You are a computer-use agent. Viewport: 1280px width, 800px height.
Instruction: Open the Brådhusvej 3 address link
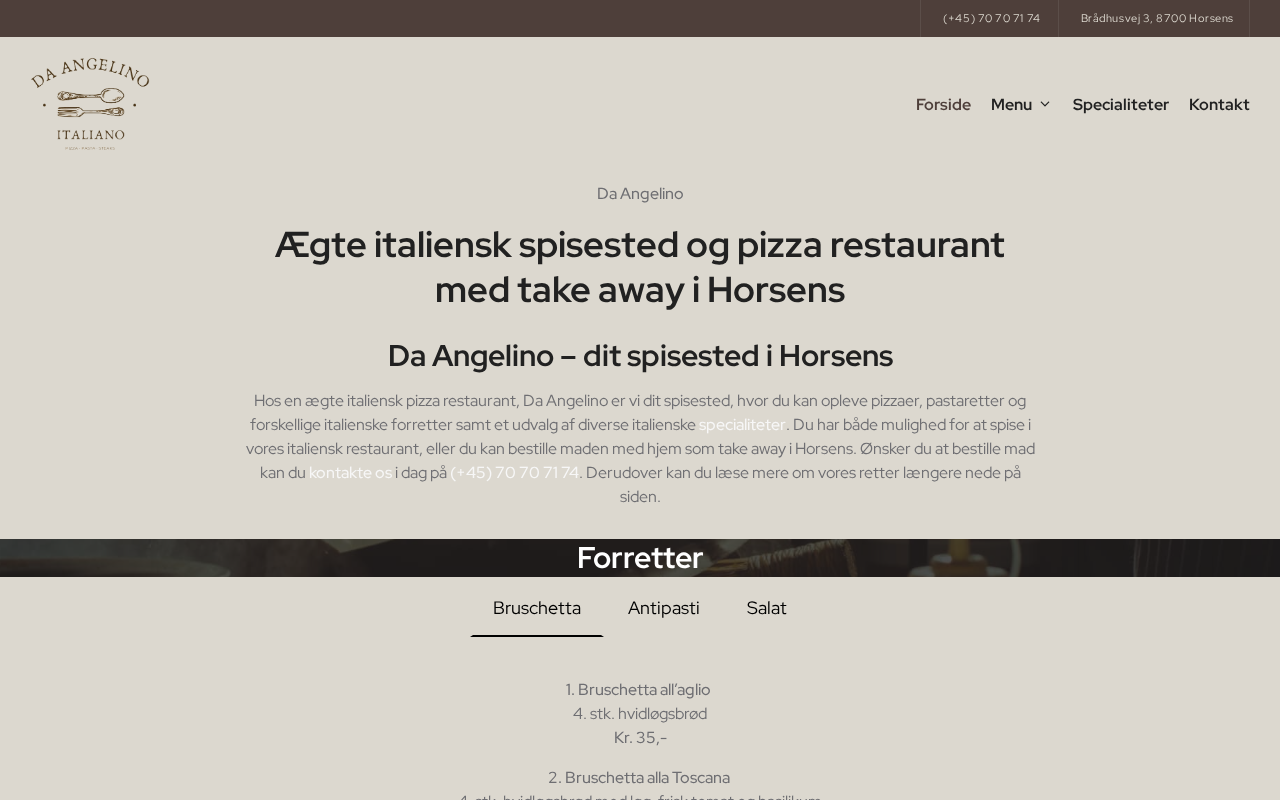[1156, 18]
